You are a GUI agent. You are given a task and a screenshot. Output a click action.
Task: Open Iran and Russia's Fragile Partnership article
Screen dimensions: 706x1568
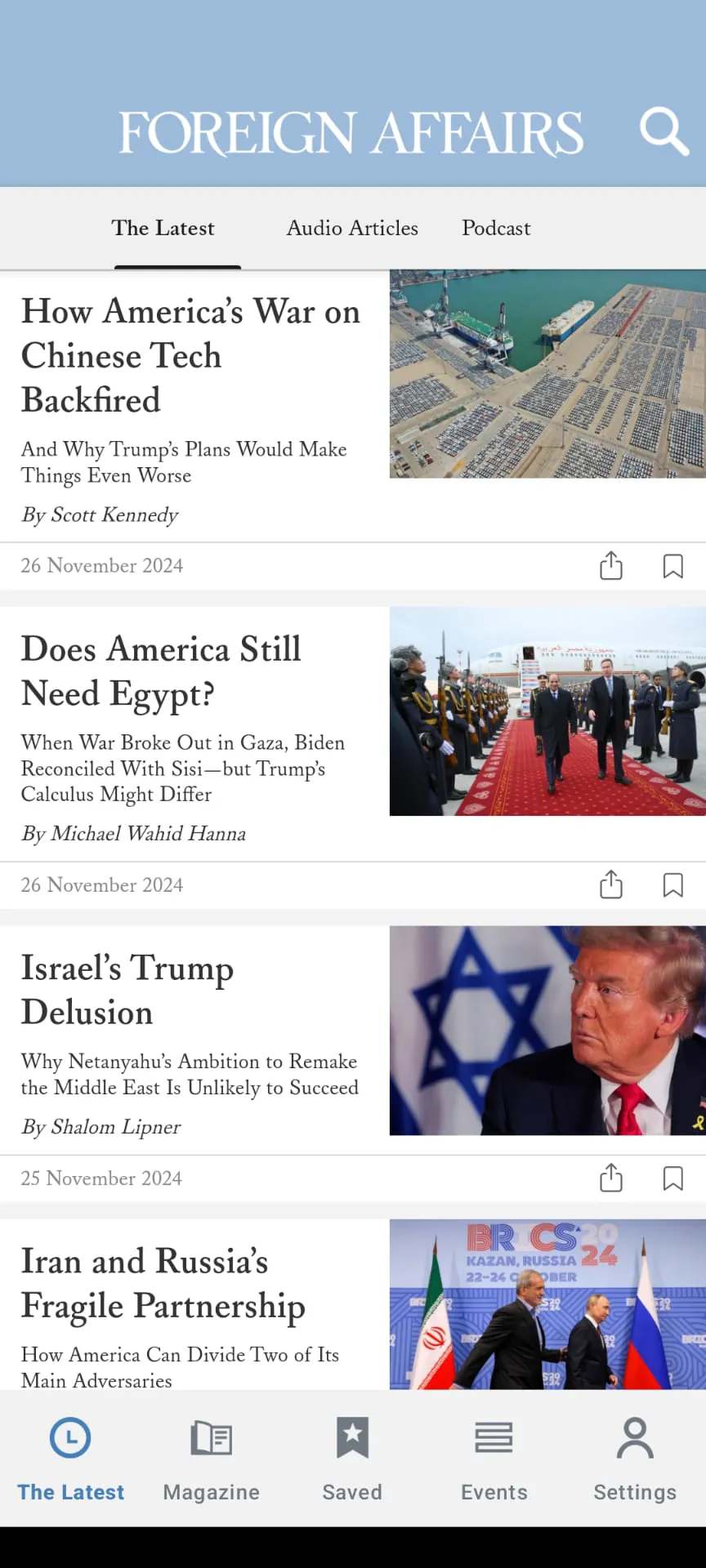pos(163,1285)
